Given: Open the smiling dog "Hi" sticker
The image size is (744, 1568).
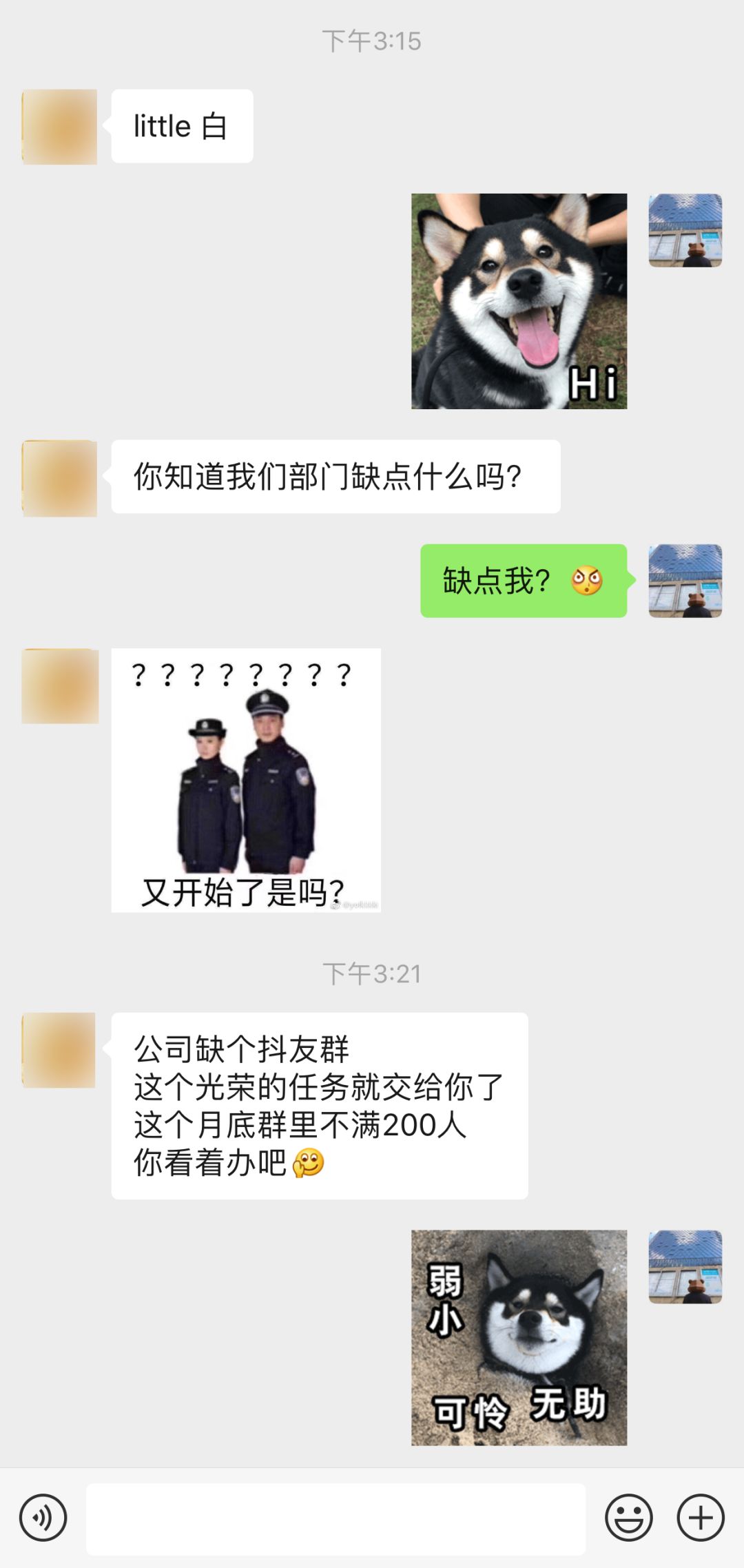Looking at the screenshot, I should pos(519,301).
